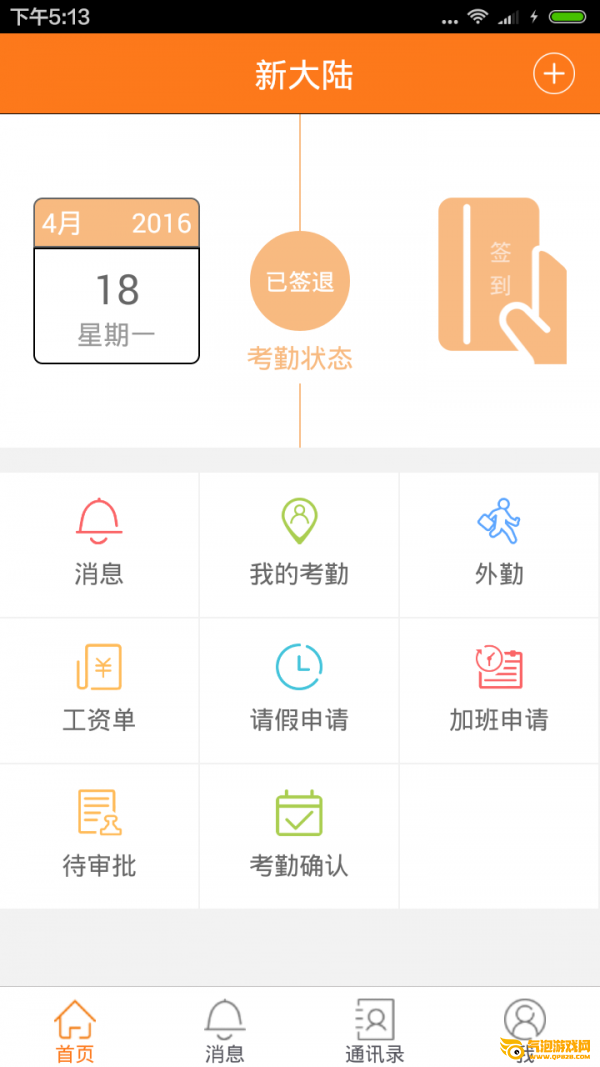Viewport: 600px width, 1067px height.
Task: Switch to the 通讯录 contacts tab
Action: pos(375,1030)
